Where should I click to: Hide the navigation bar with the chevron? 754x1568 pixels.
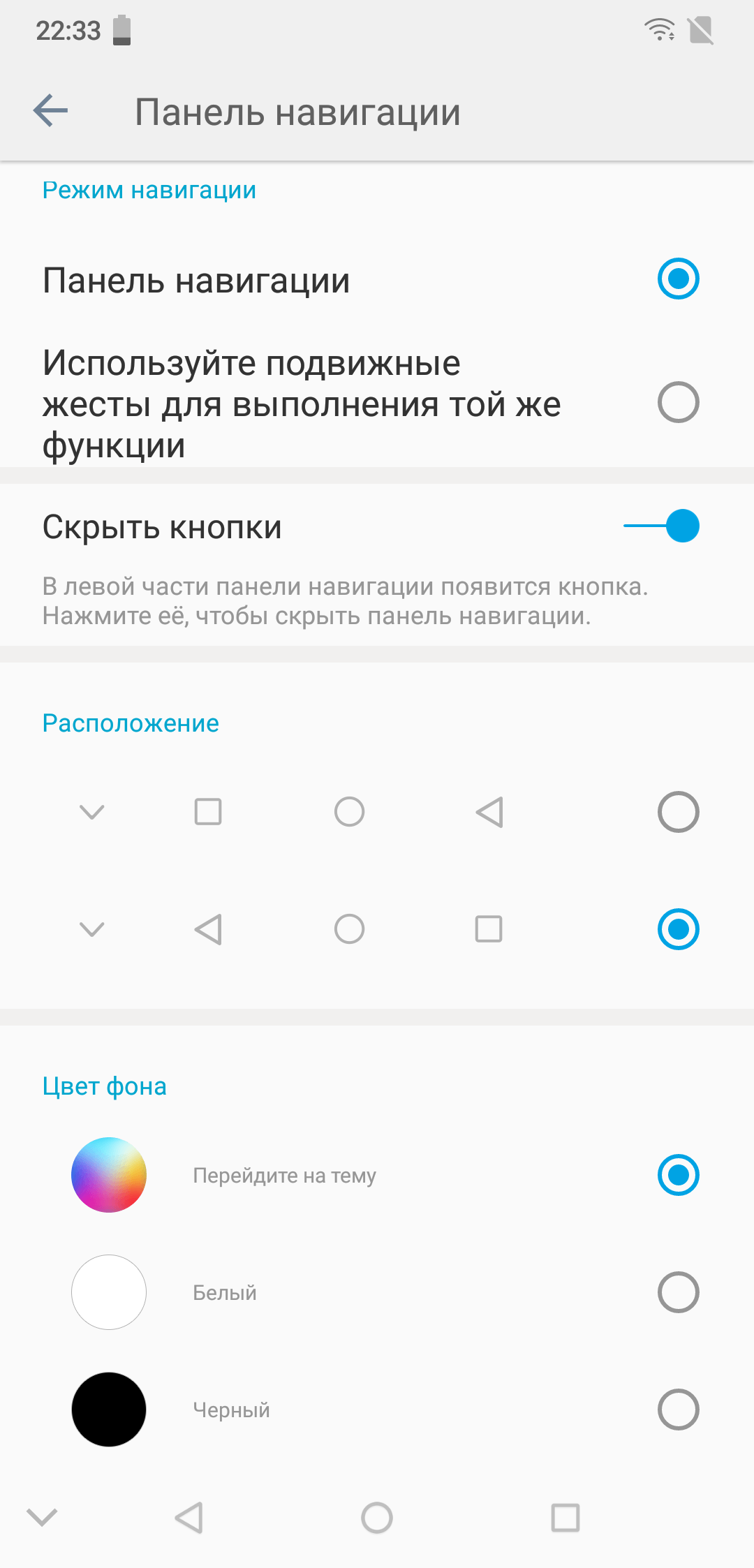pyautogui.click(x=42, y=1517)
